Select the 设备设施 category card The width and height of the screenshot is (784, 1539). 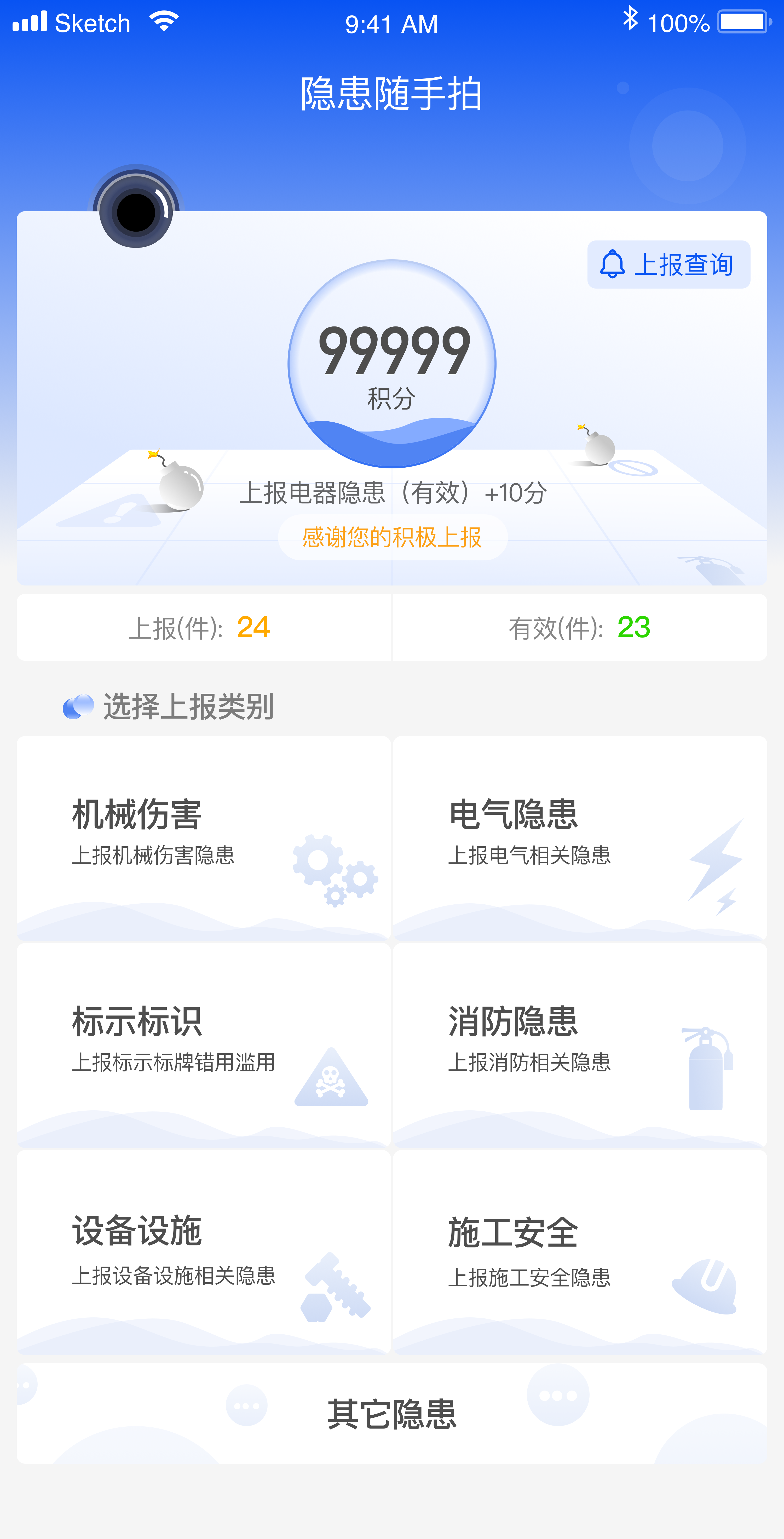(x=204, y=1253)
